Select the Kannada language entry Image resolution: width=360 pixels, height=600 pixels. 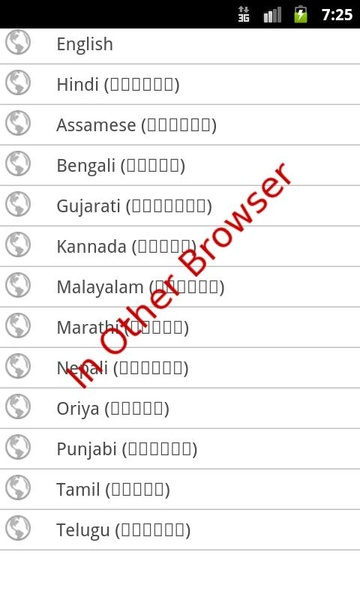[180, 246]
